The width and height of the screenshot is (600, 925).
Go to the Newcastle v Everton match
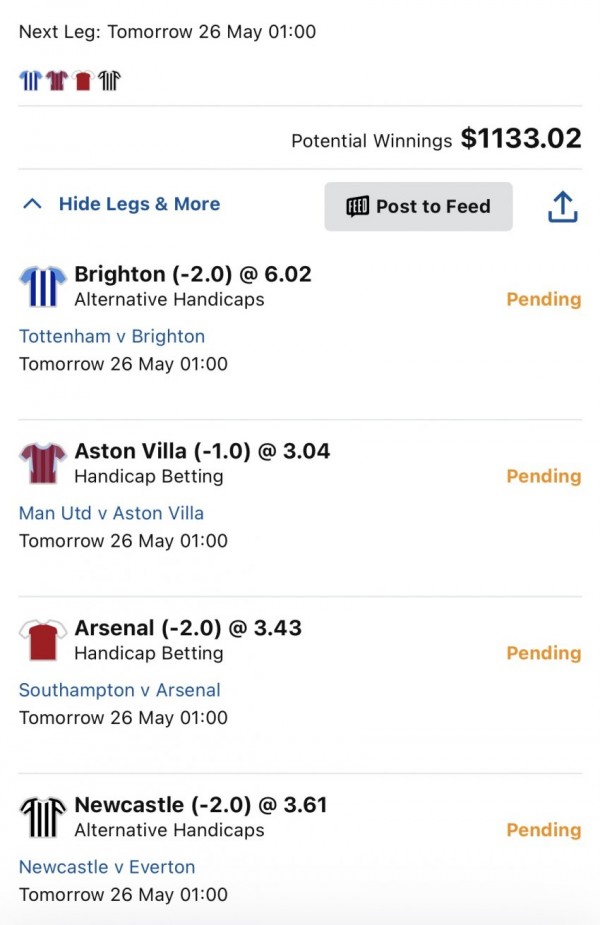click(x=107, y=868)
